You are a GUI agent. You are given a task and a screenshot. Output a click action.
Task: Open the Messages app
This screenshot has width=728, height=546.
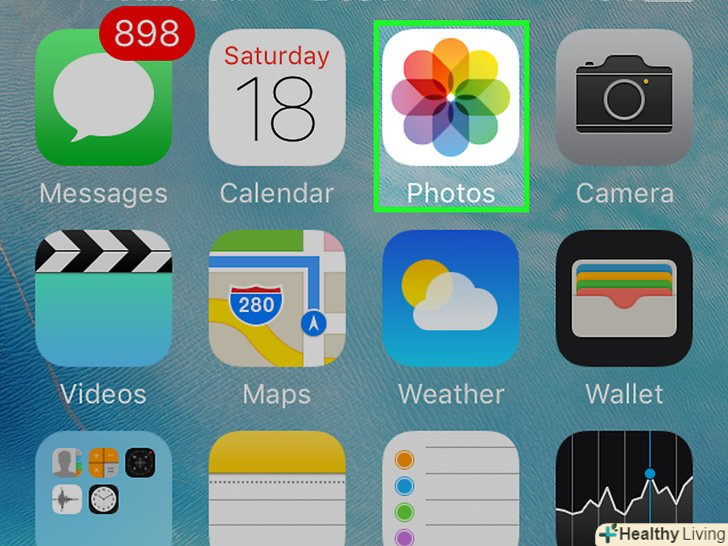pos(103,98)
